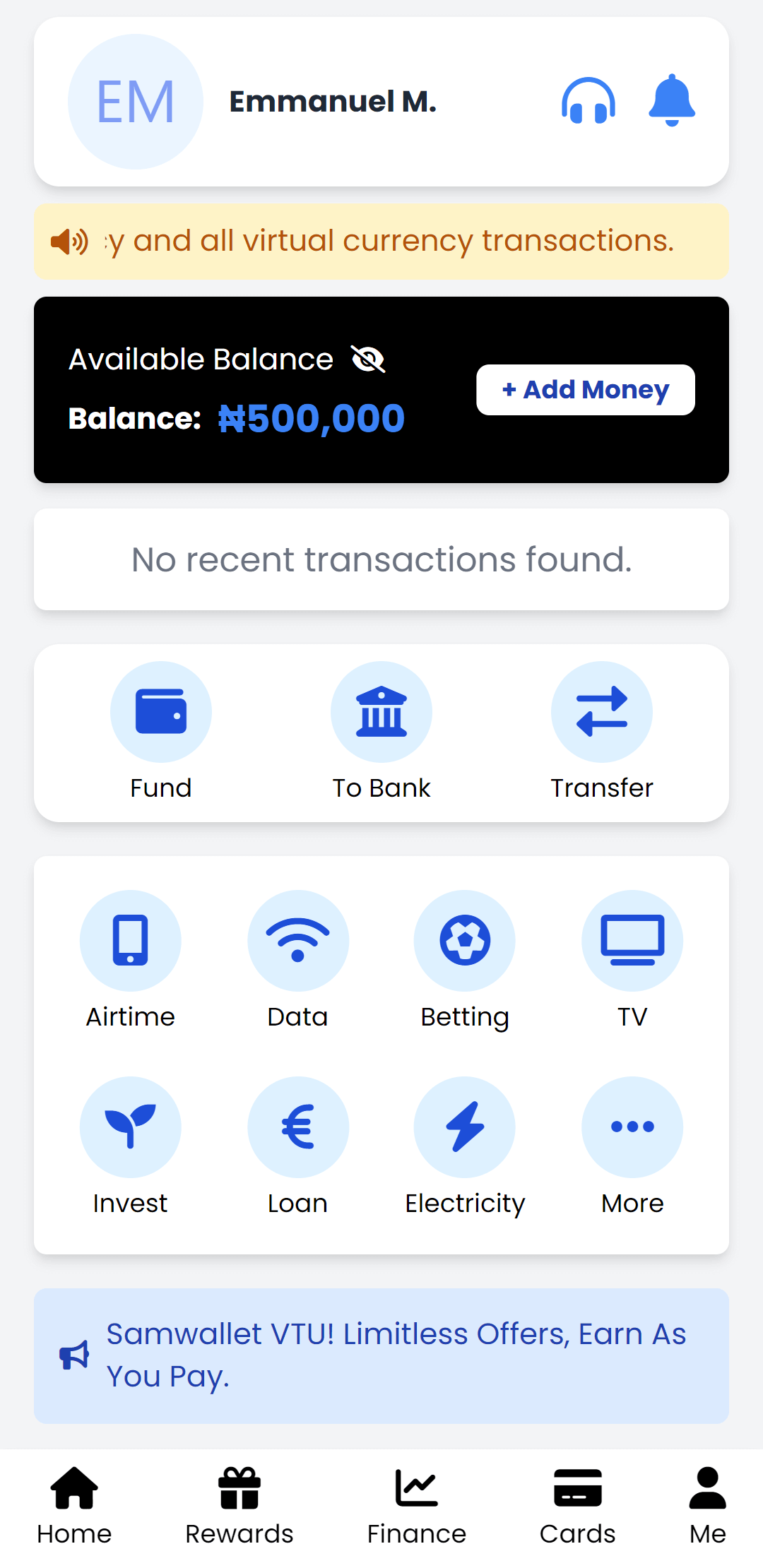
Task: Select To Bank transfer
Action: (381, 732)
